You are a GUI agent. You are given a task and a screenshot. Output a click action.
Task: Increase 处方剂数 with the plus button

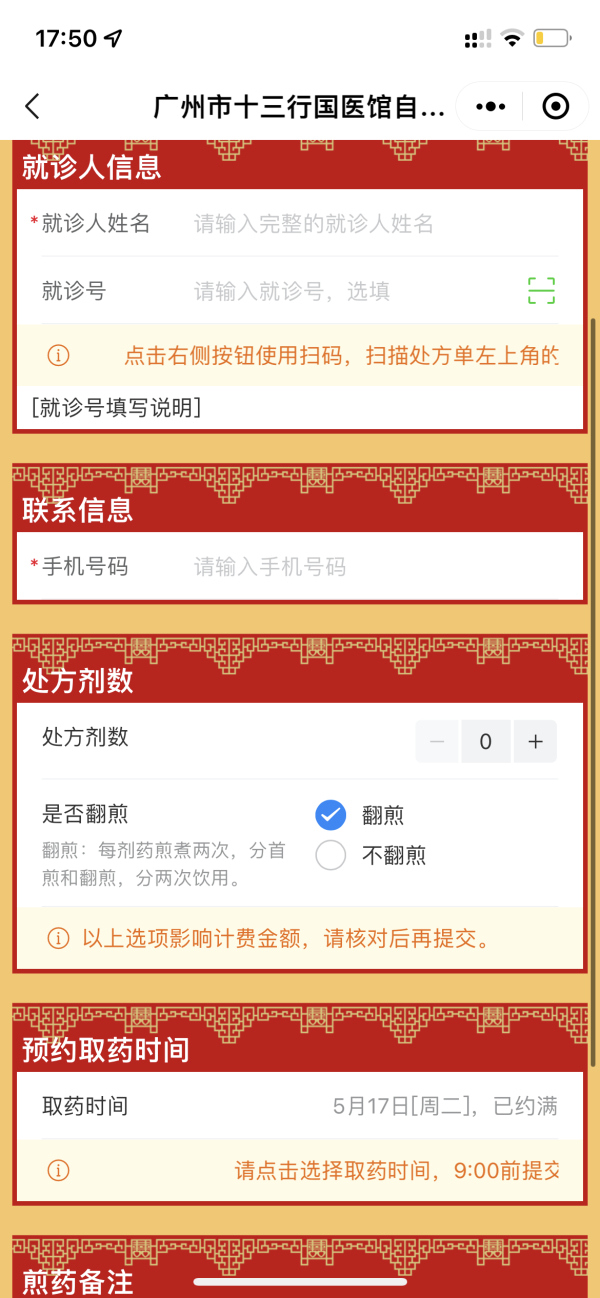point(535,741)
